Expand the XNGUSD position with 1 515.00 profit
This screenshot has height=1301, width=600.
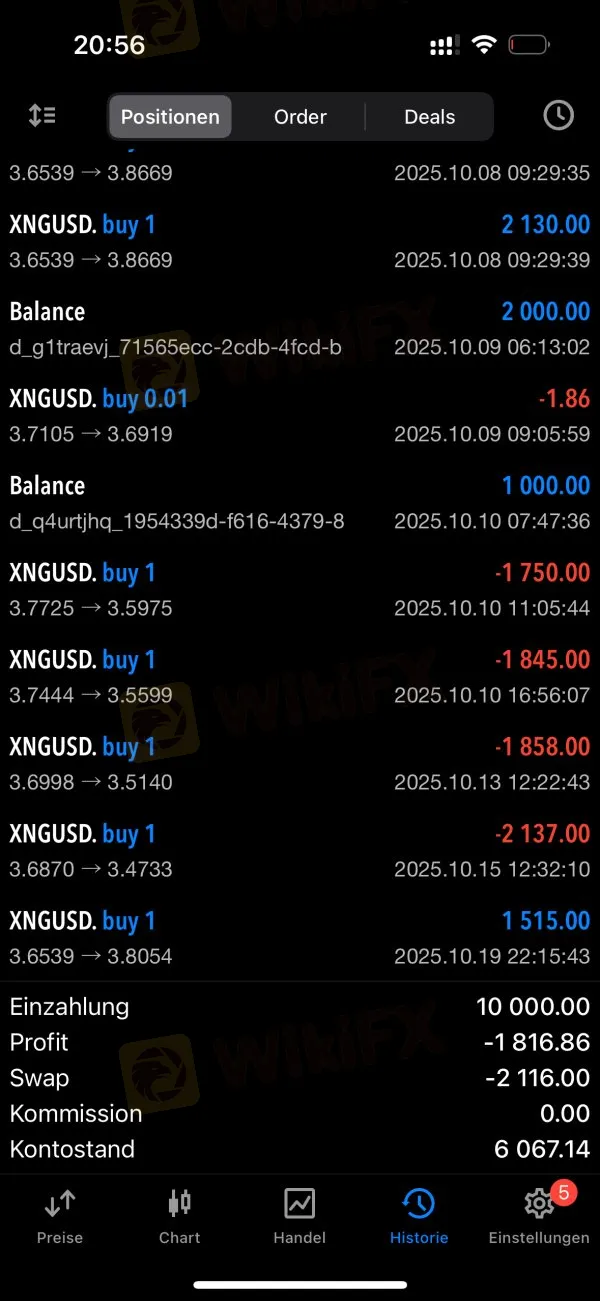pyautogui.click(x=300, y=938)
